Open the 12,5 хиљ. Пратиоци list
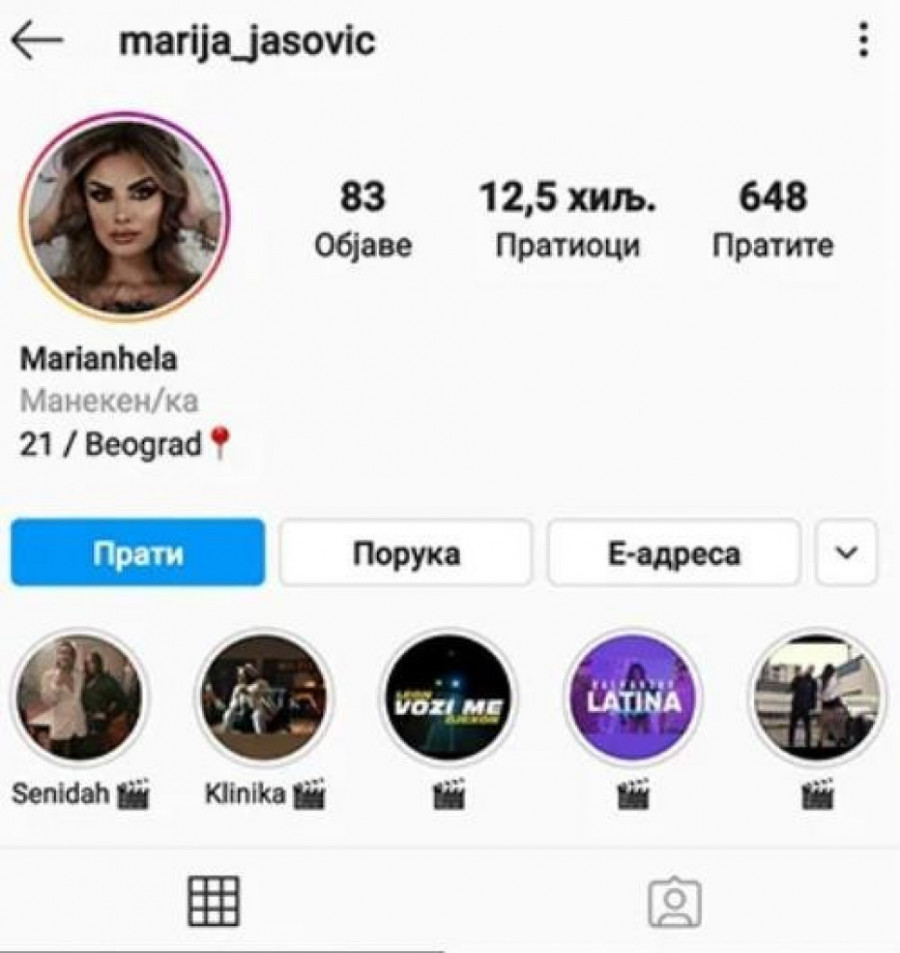900x953 pixels. pos(567,218)
